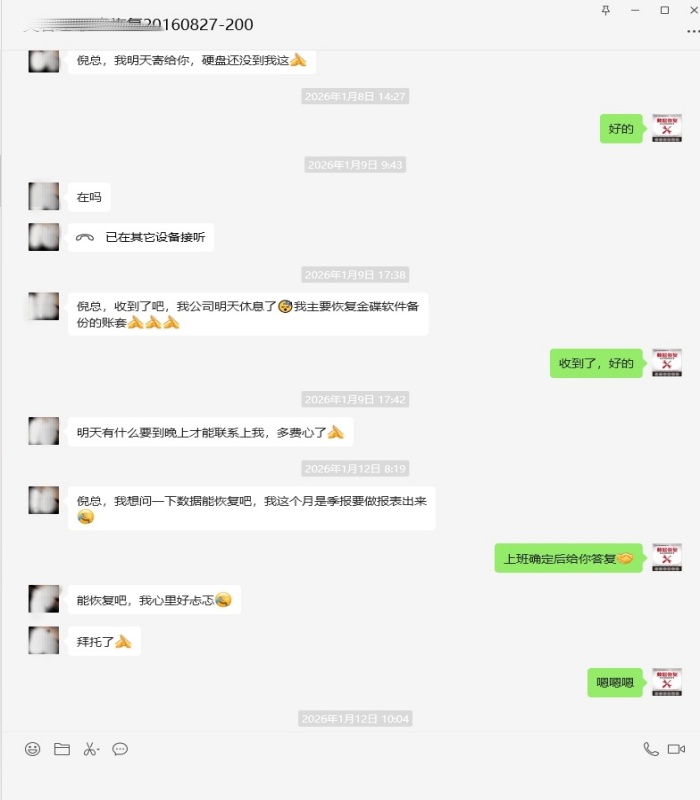The width and height of the screenshot is (700, 800).
Task: Focus the message input area
Action: (x=350, y=780)
